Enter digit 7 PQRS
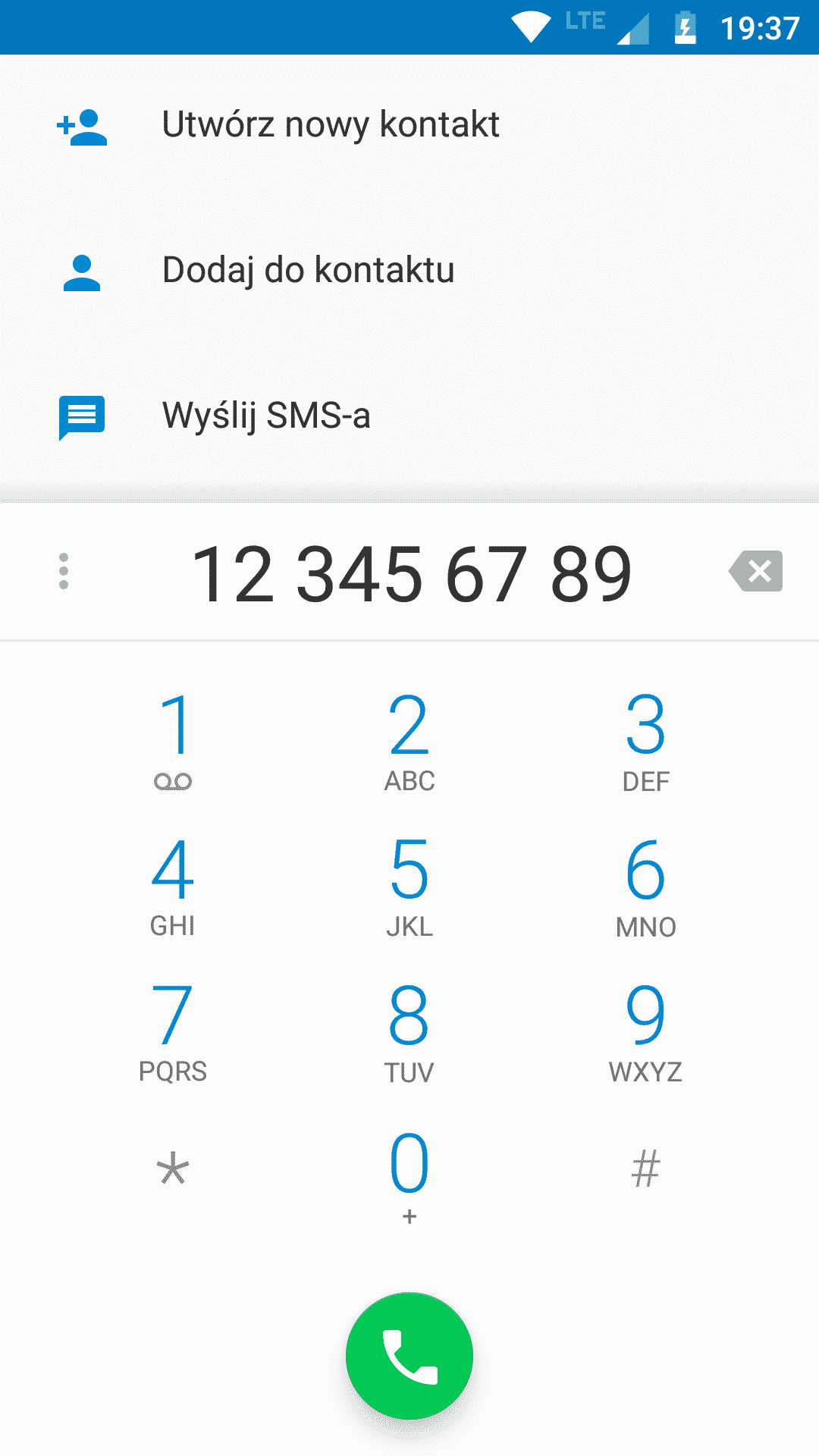This screenshot has width=819, height=1456. coord(174,1031)
